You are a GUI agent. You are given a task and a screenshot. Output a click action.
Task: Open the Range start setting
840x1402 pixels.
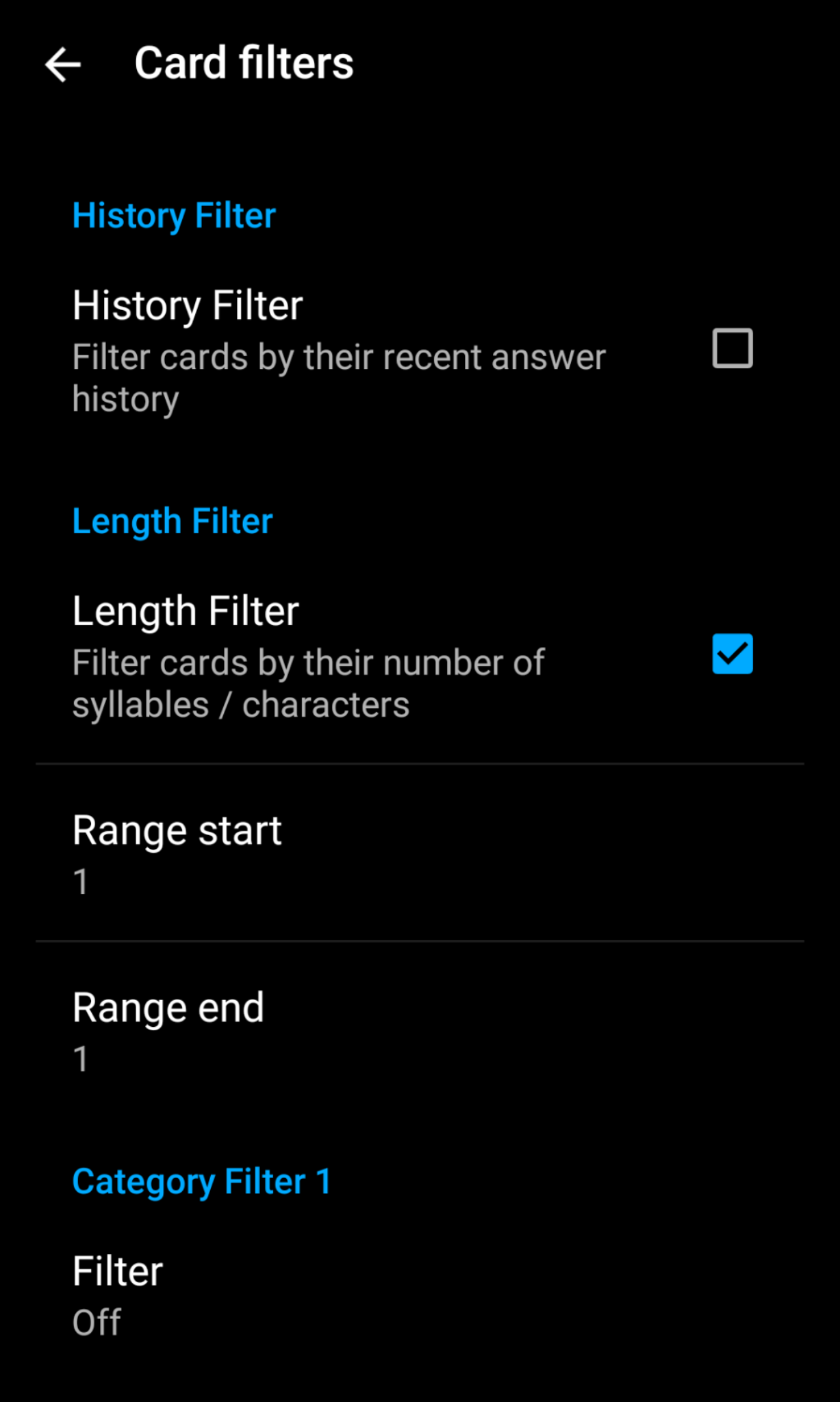coord(420,853)
